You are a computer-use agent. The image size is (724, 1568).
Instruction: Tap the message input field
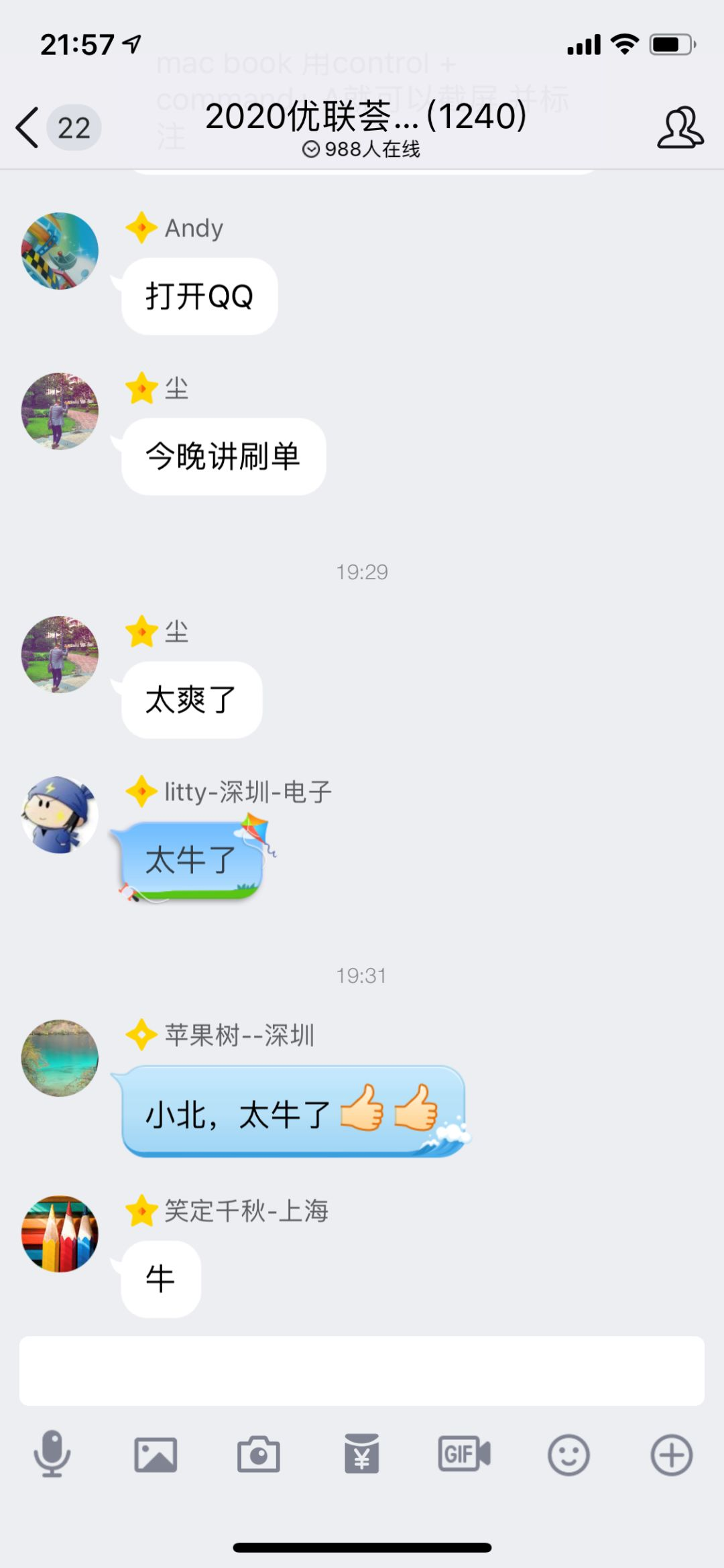pyautogui.click(x=361, y=1371)
